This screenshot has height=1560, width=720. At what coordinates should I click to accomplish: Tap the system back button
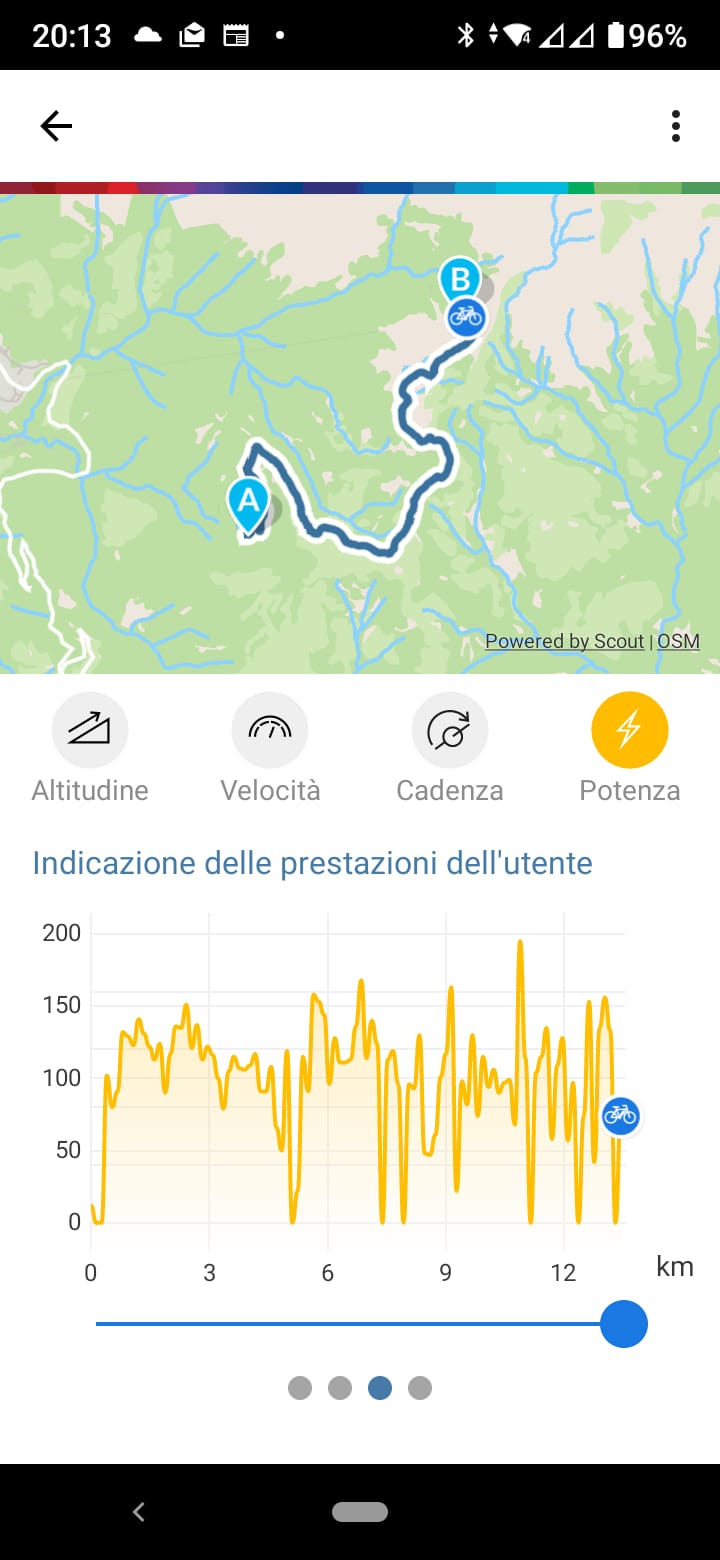click(x=139, y=1512)
